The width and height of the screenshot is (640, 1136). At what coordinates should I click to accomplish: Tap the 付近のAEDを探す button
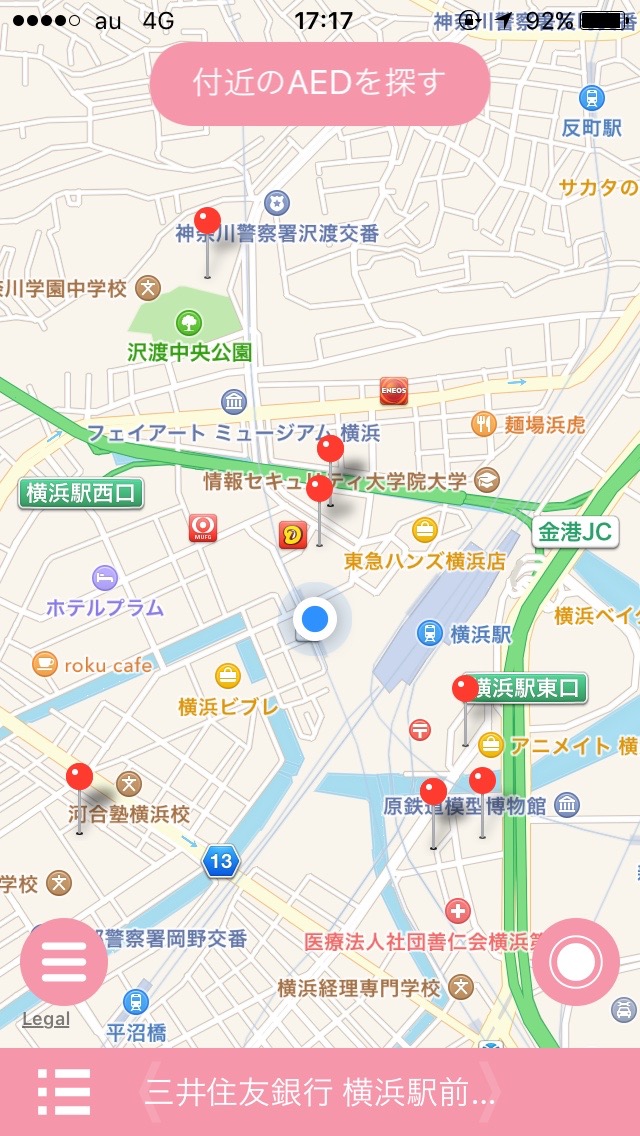point(320,83)
